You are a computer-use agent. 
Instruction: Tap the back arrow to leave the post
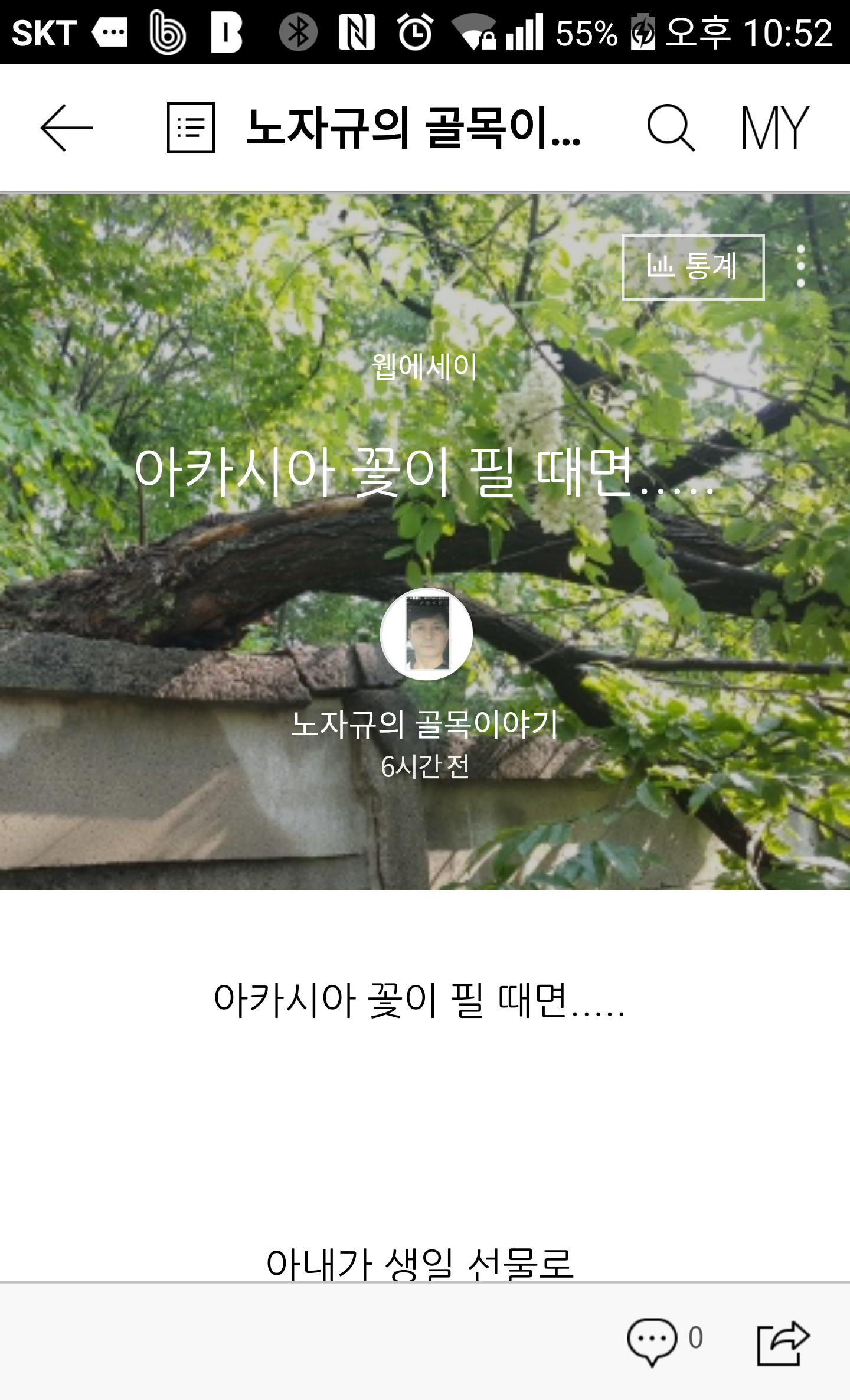click(x=67, y=127)
